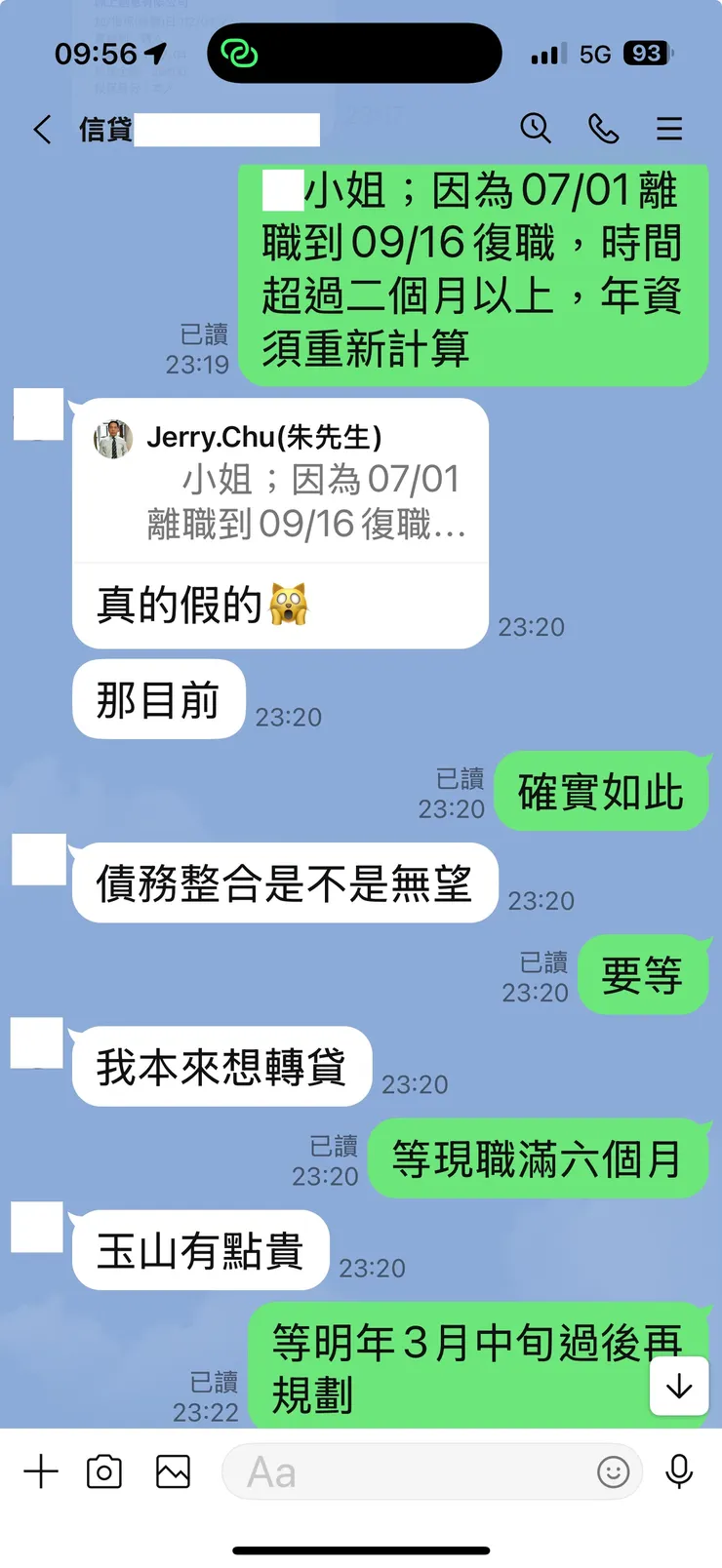Launch the camera to take a photo

point(105,1472)
